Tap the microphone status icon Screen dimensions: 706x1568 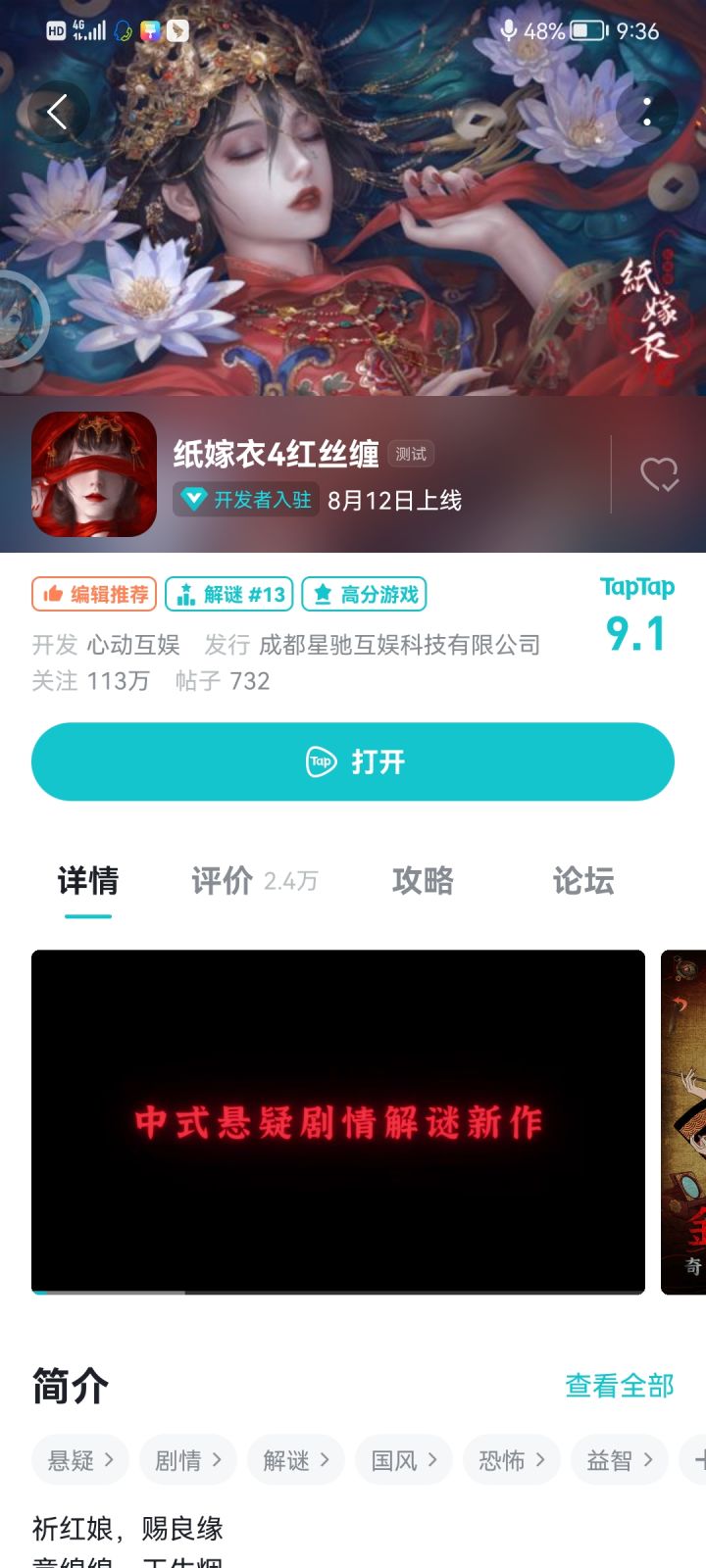(x=508, y=31)
